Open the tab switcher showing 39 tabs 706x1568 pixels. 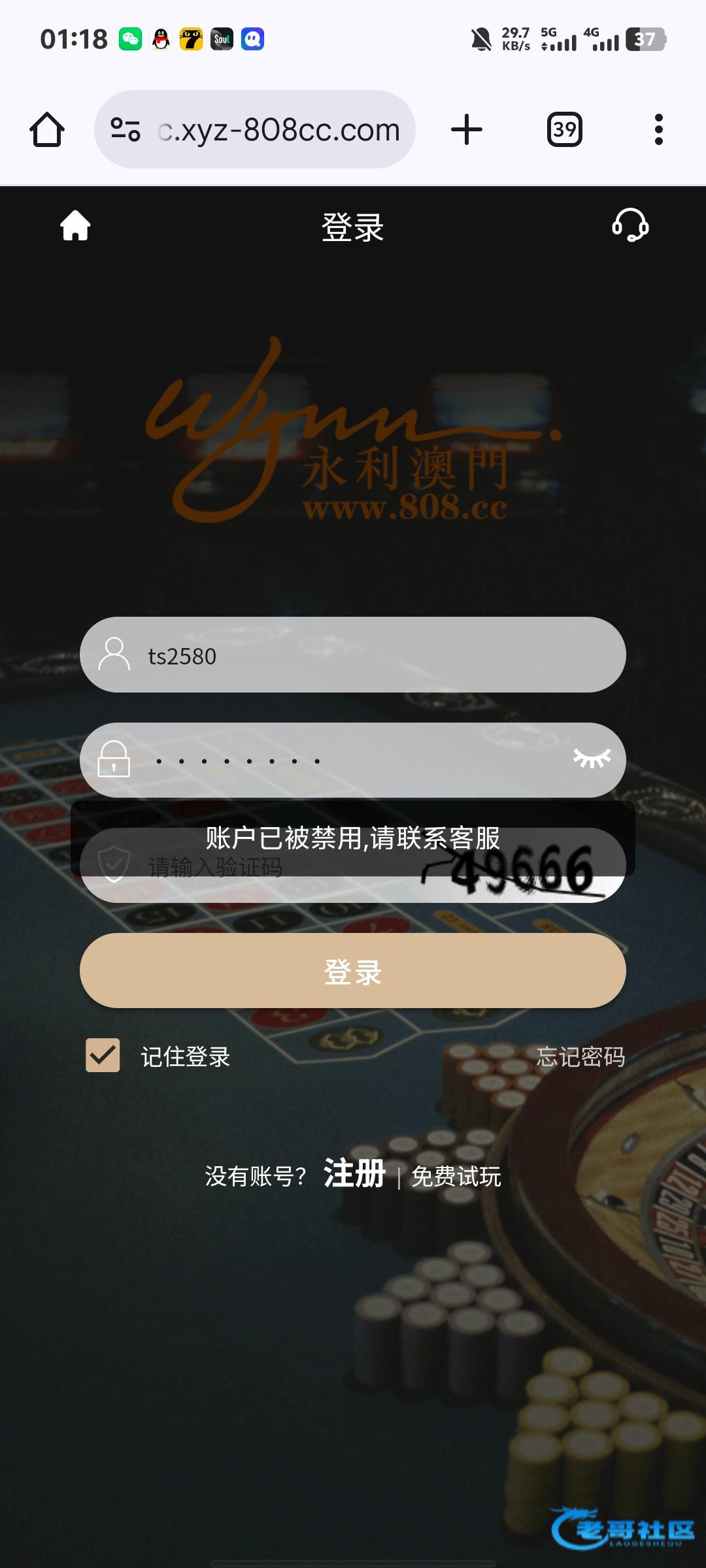pyautogui.click(x=564, y=129)
